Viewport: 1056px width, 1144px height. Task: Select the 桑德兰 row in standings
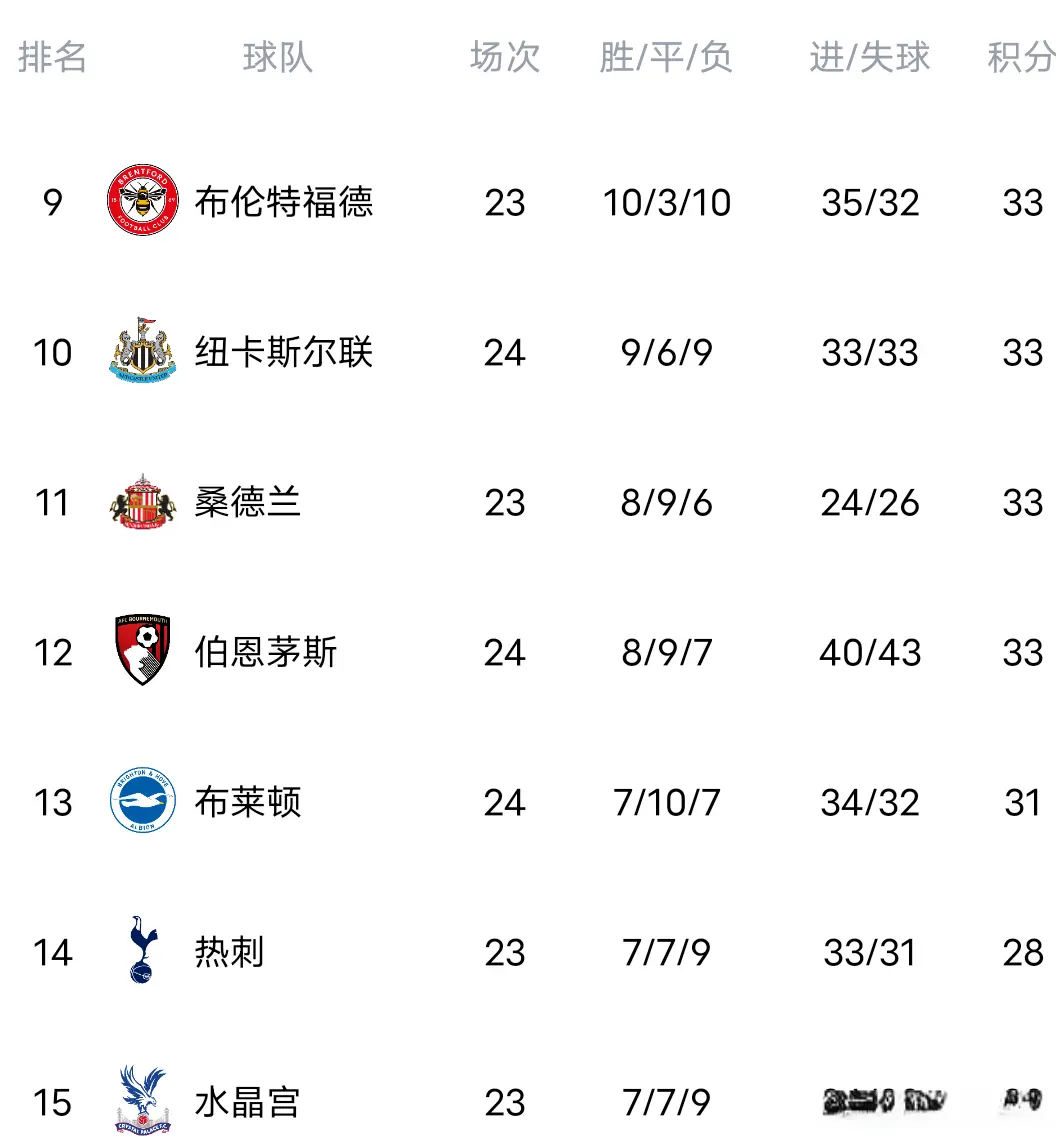(x=247, y=502)
